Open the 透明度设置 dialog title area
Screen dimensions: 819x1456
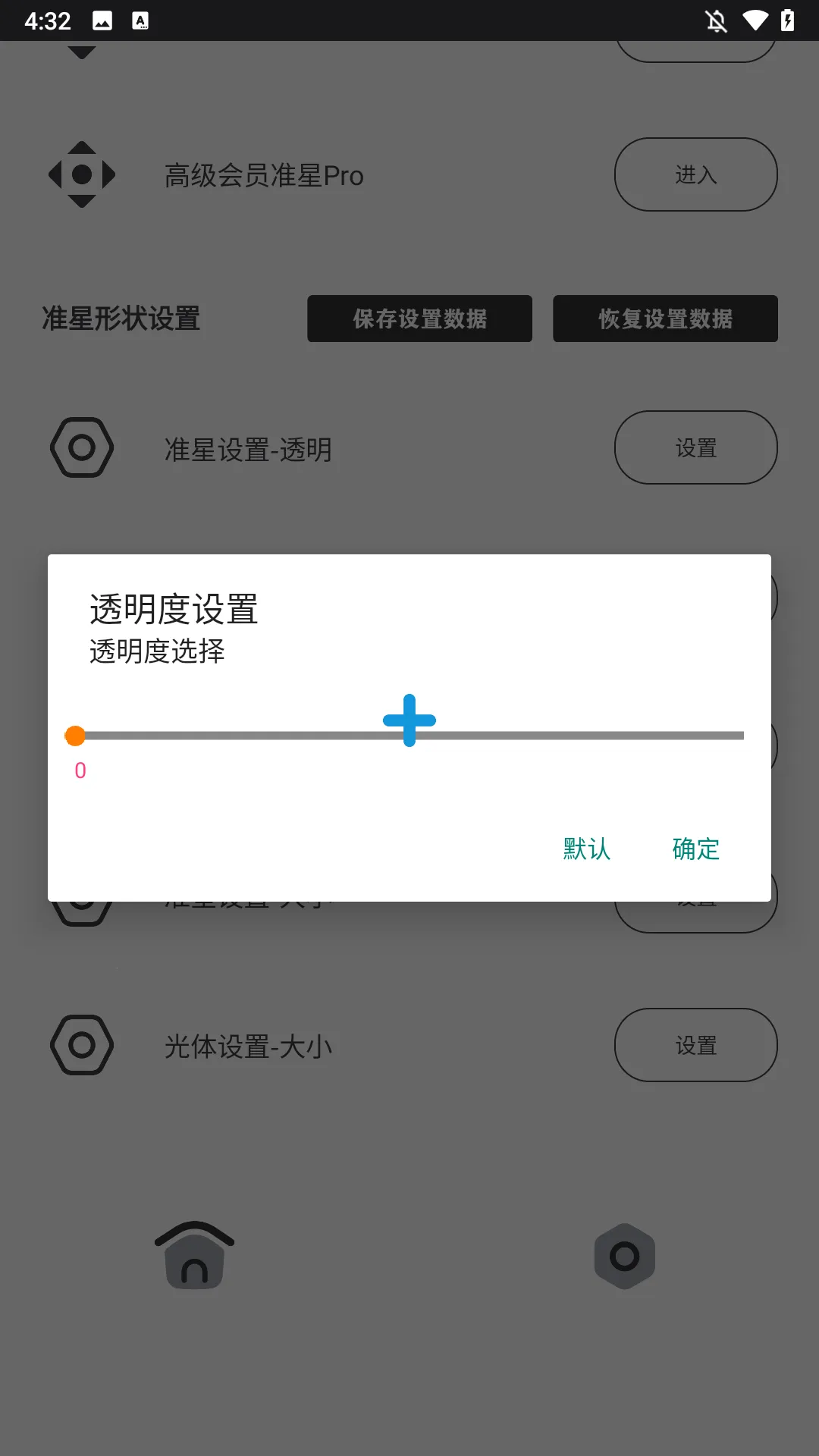(172, 607)
